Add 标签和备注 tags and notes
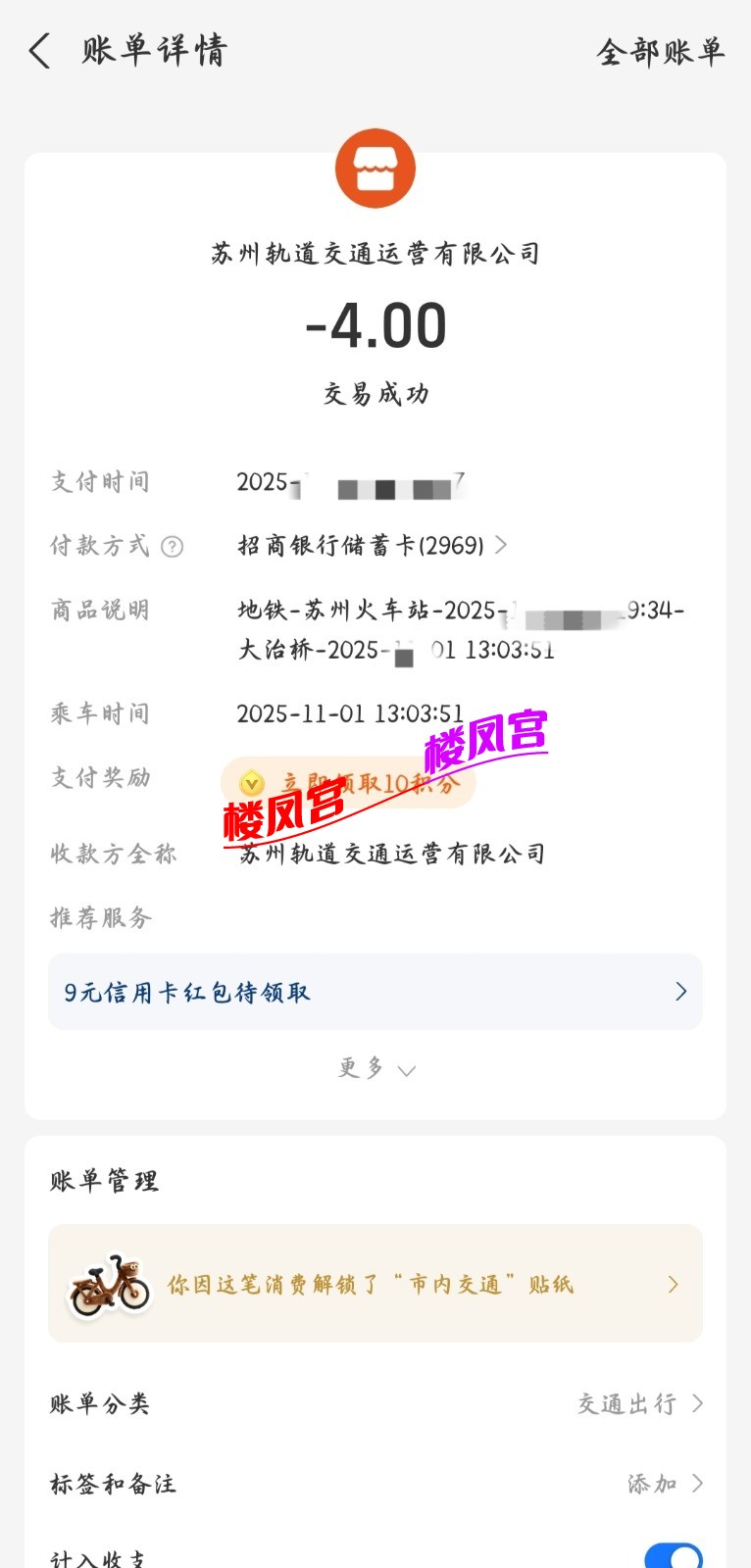 tap(664, 1484)
